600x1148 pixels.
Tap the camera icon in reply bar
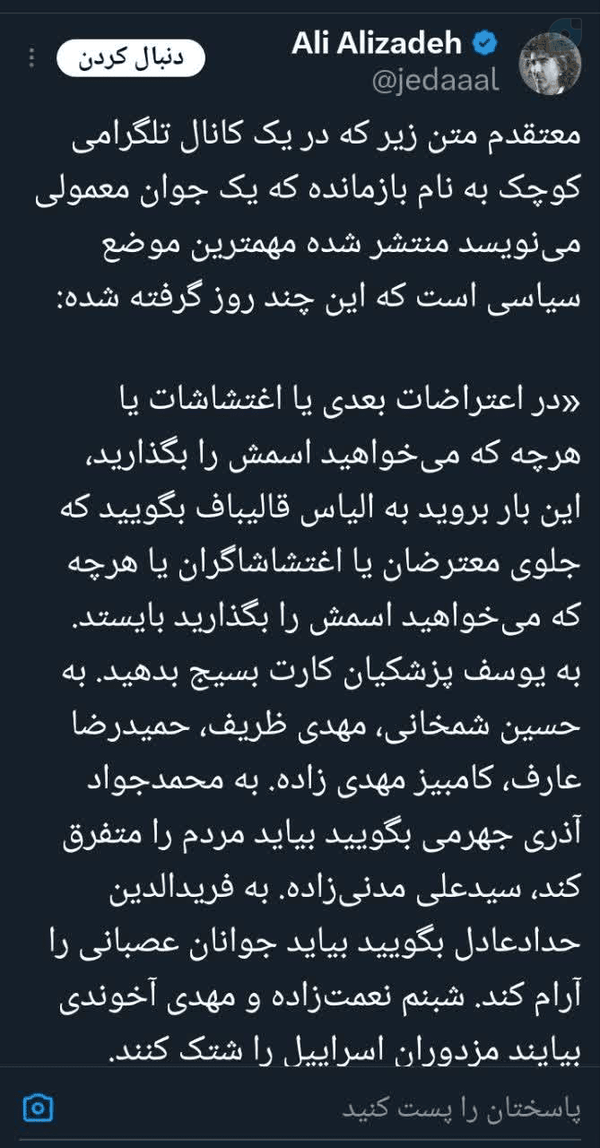[x=39, y=1108]
